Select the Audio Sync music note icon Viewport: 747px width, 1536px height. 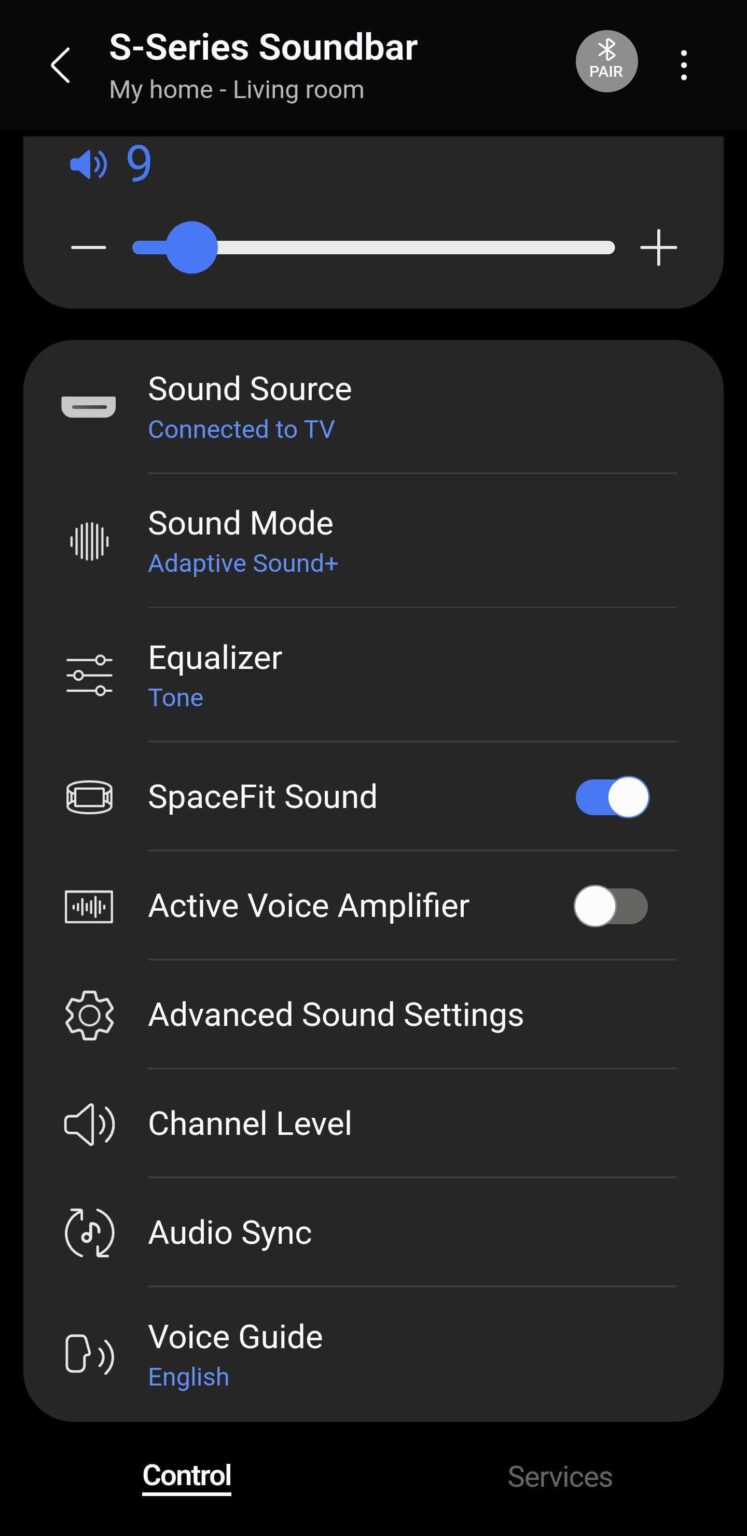coord(88,1233)
